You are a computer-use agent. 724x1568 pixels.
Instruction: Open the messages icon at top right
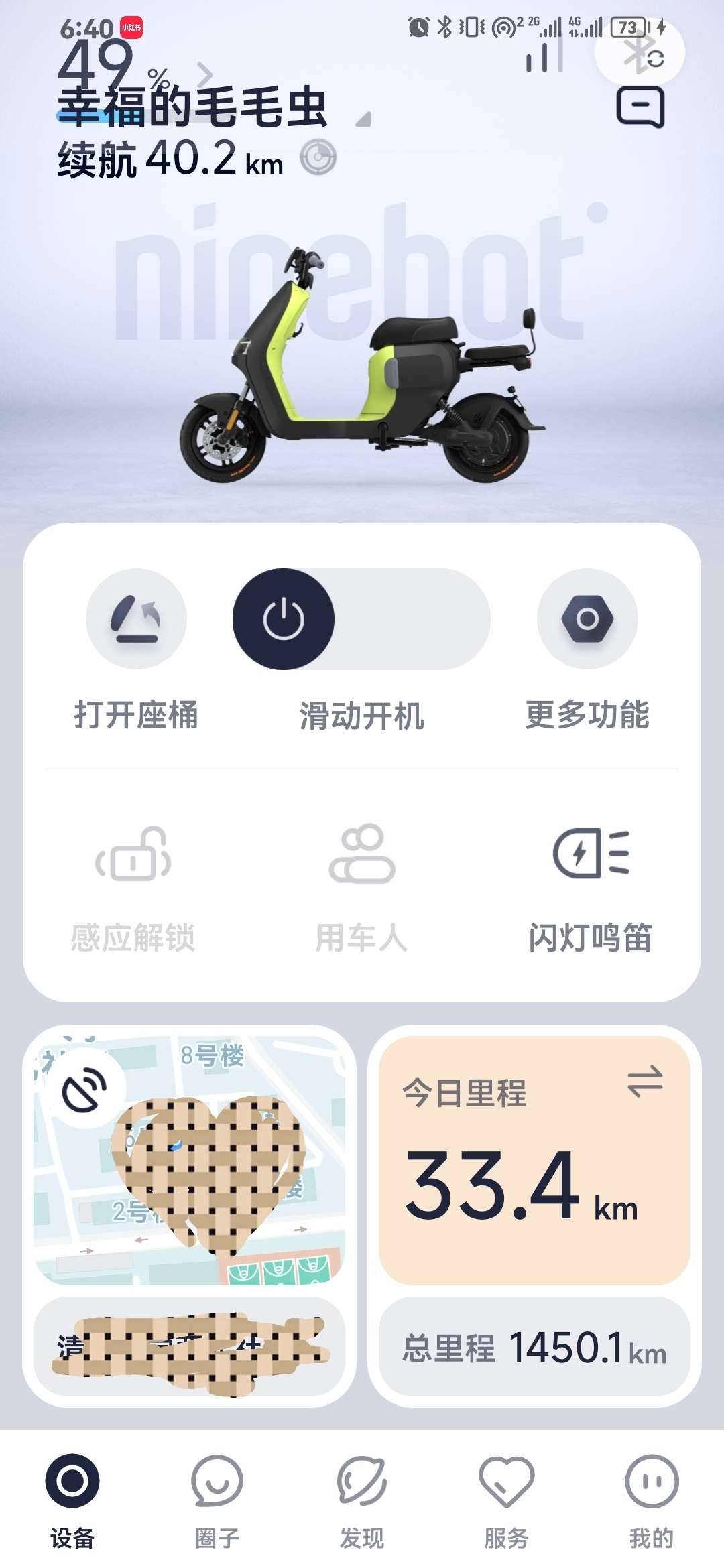[640, 107]
